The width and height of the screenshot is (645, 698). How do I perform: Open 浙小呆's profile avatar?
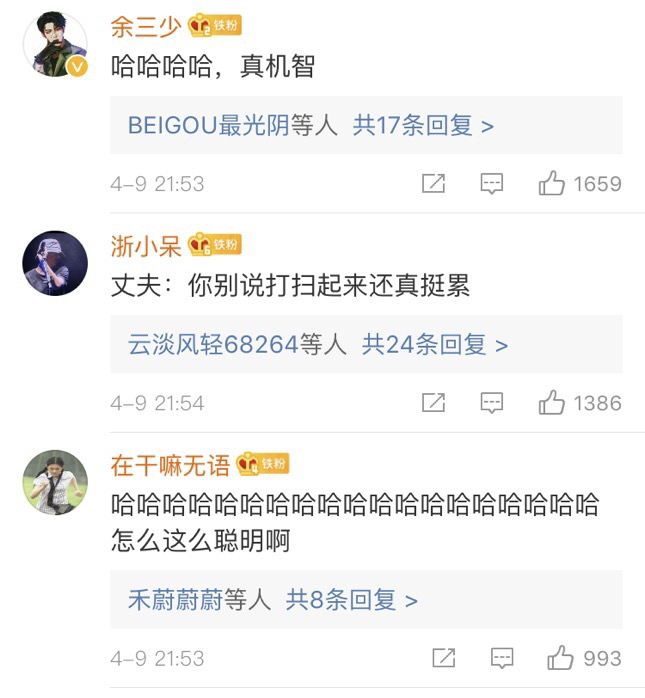tap(55, 263)
